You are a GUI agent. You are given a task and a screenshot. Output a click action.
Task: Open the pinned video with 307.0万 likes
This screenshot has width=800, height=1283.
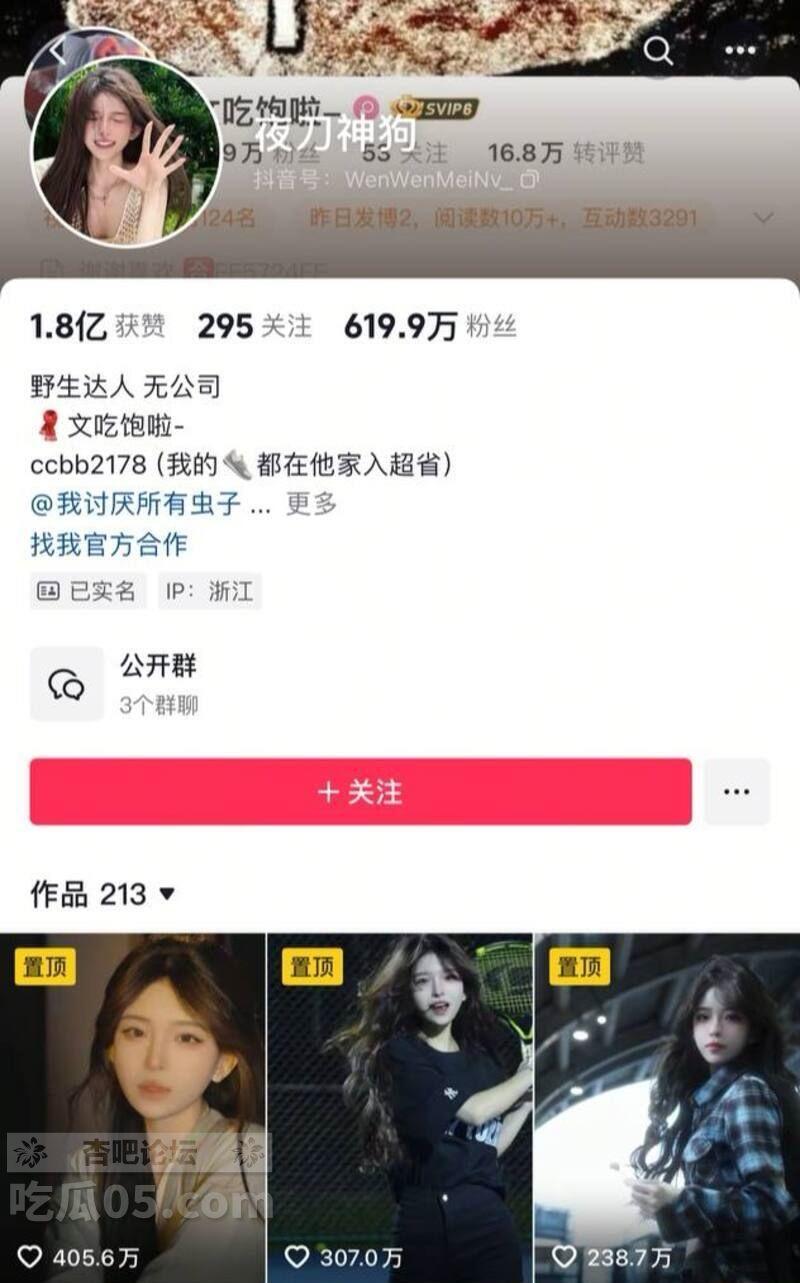pyautogui.click(x=400, y=1100)
